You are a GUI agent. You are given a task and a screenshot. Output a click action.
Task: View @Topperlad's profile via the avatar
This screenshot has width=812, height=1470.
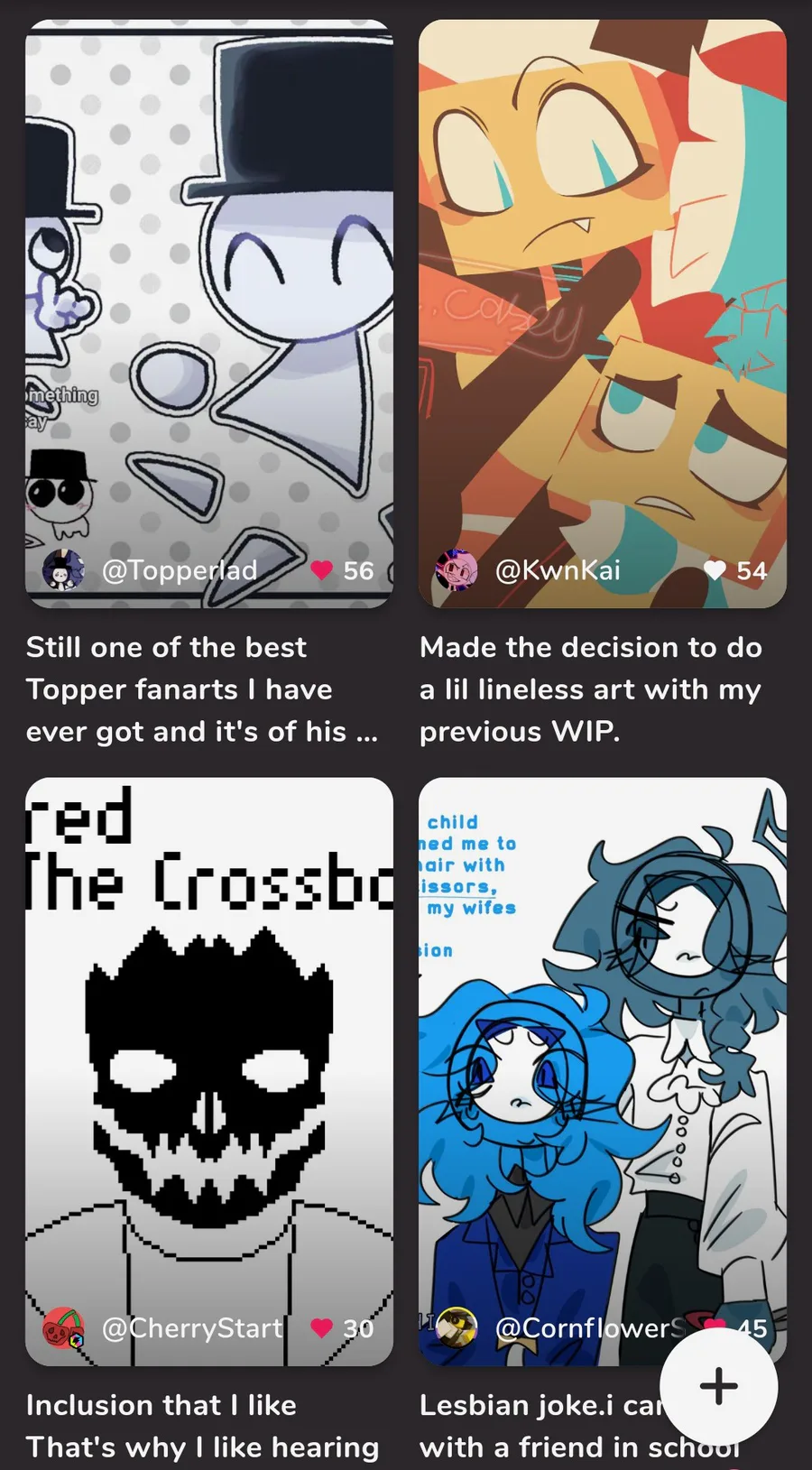click(x=63, y=570)
